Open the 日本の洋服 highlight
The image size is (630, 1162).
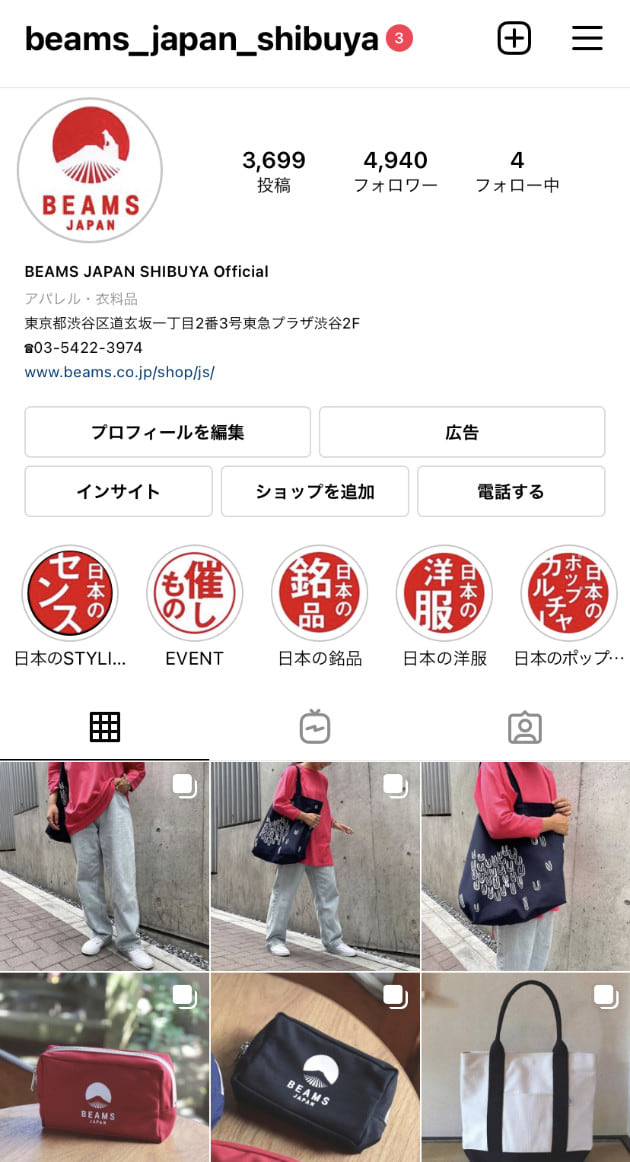coord(444,594)
